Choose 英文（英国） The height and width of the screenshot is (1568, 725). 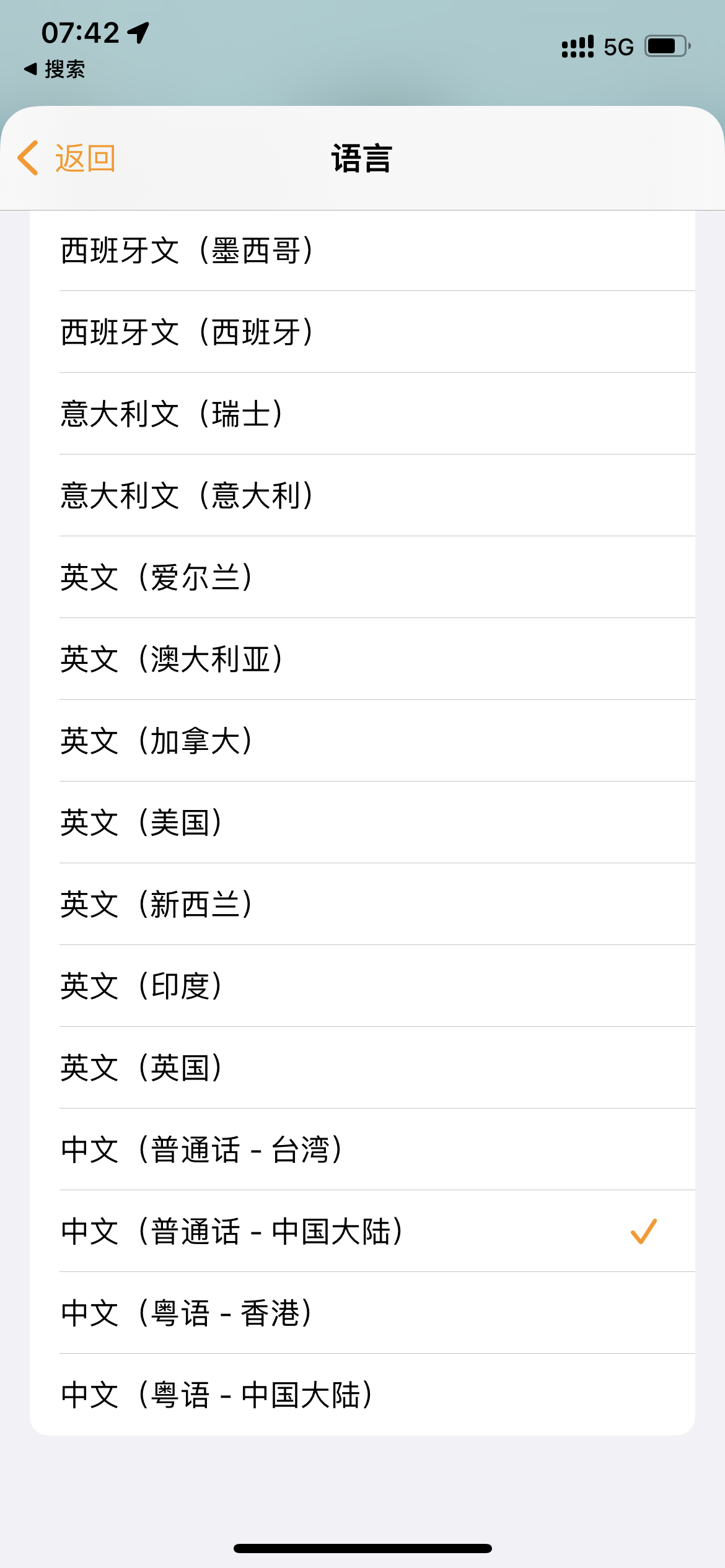[x=362, y=1068]
